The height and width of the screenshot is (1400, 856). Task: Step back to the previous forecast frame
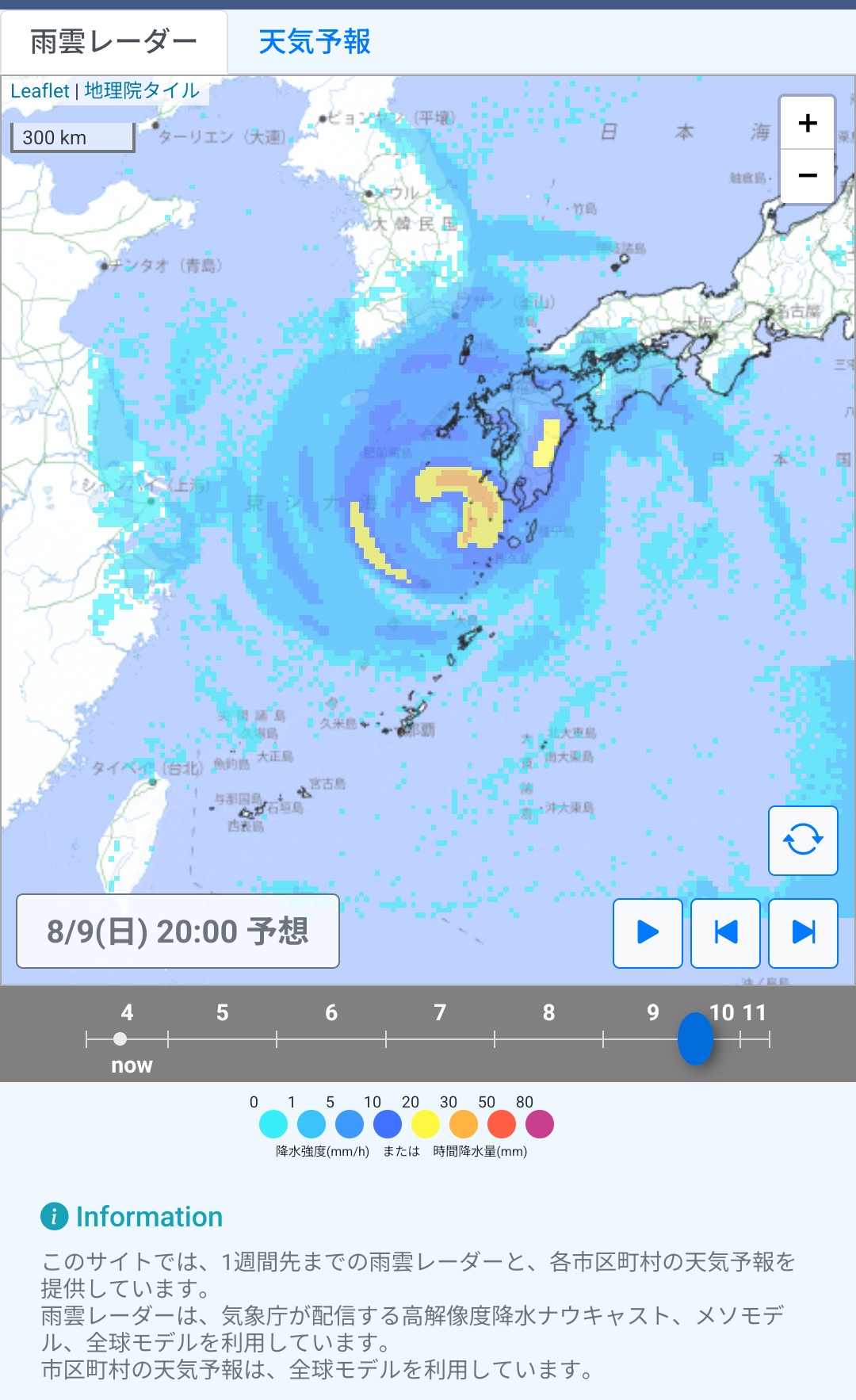click(725, 933)
